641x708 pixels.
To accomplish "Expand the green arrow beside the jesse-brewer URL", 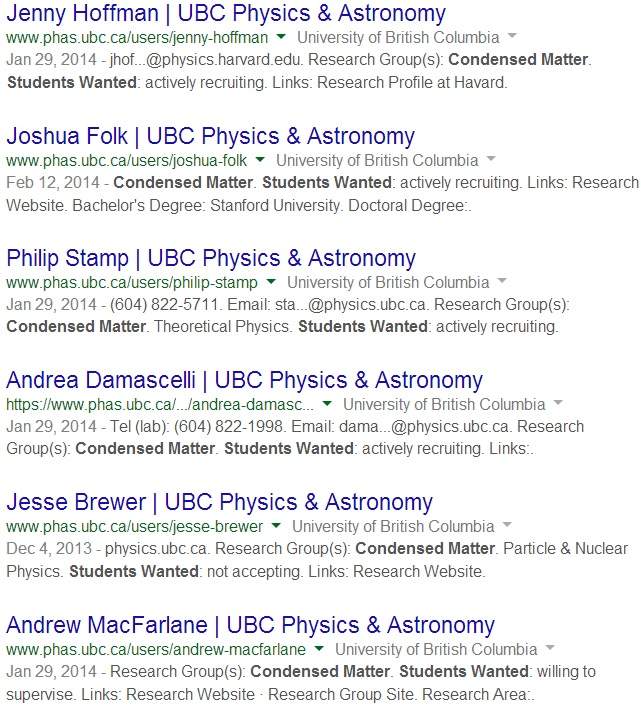I will pos(276,527).
